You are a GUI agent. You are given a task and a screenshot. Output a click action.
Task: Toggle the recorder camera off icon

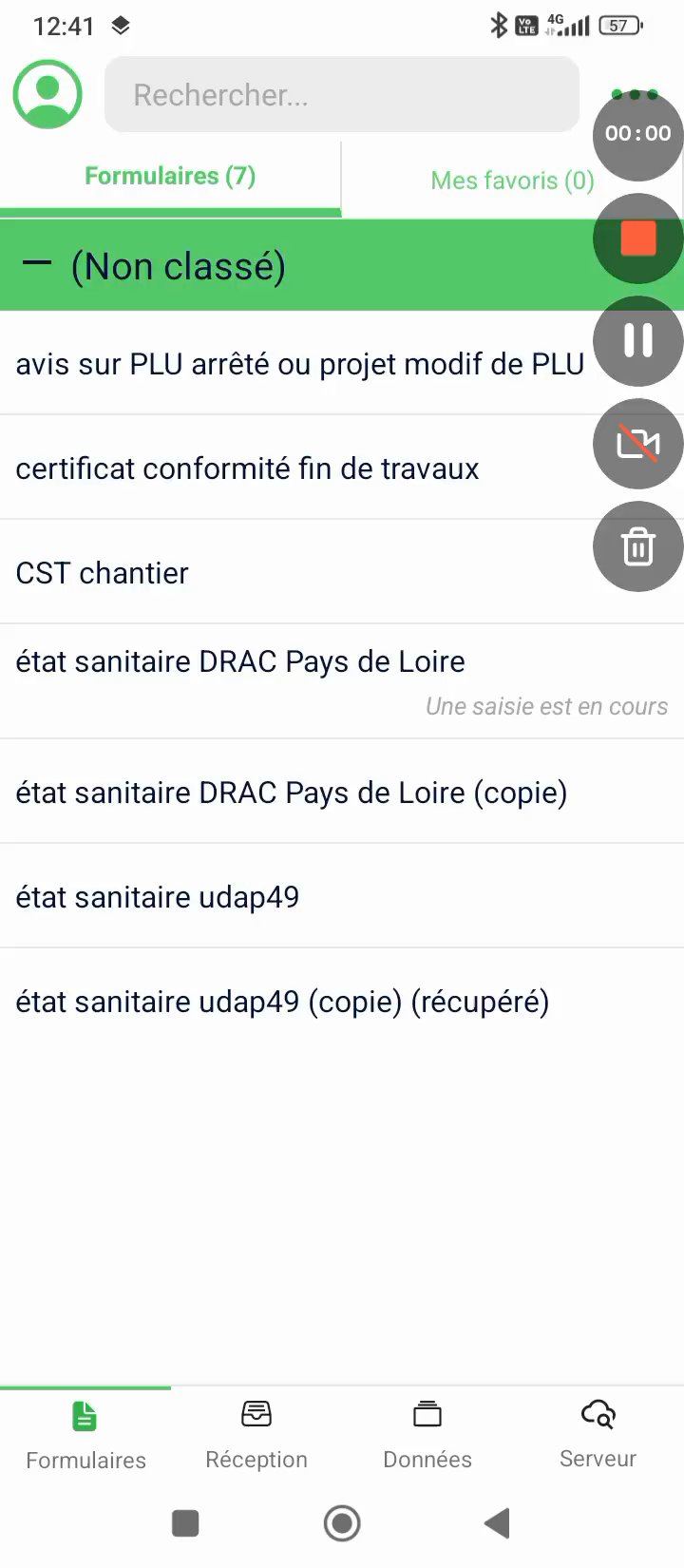pos(638,444)
